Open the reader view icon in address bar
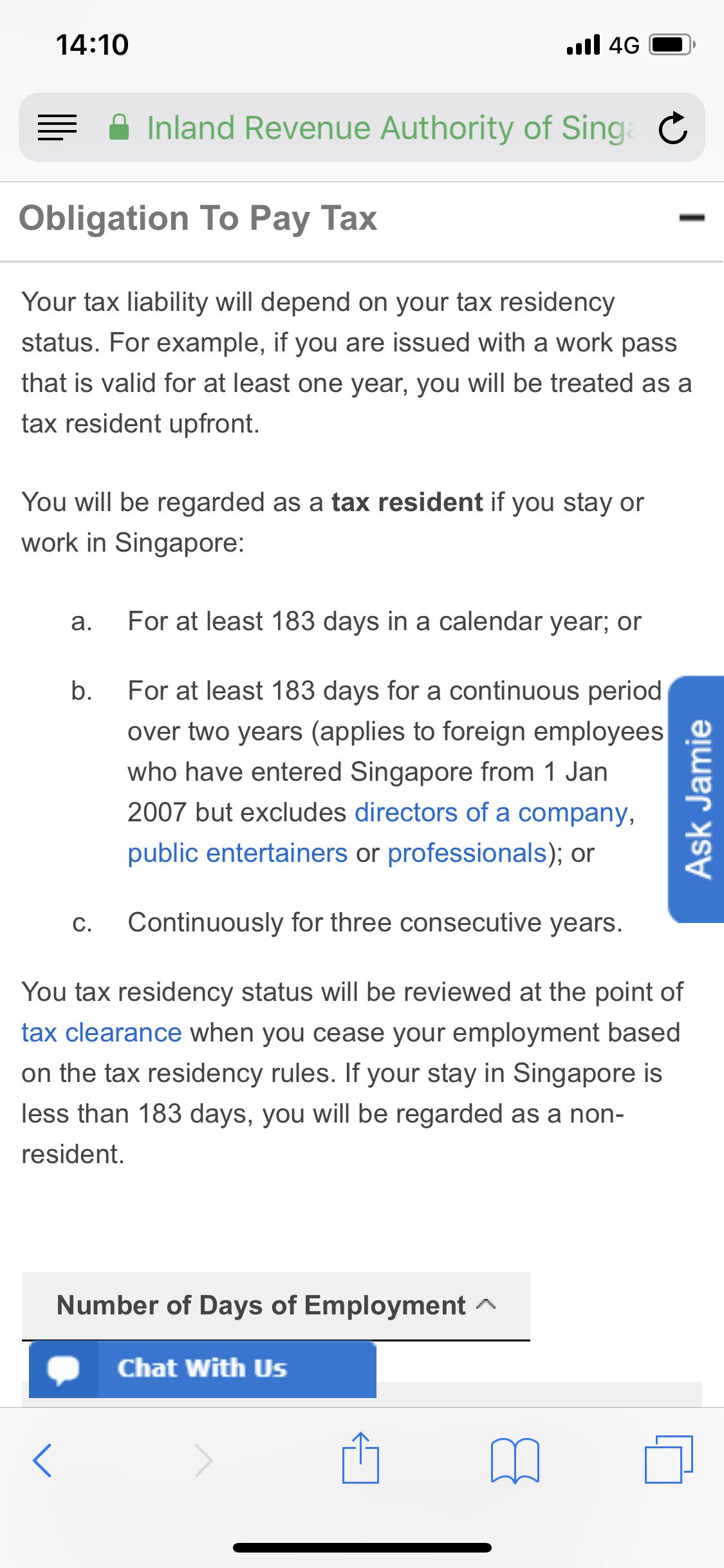Viewport: 724px width, 1568px height. point(57,127)
